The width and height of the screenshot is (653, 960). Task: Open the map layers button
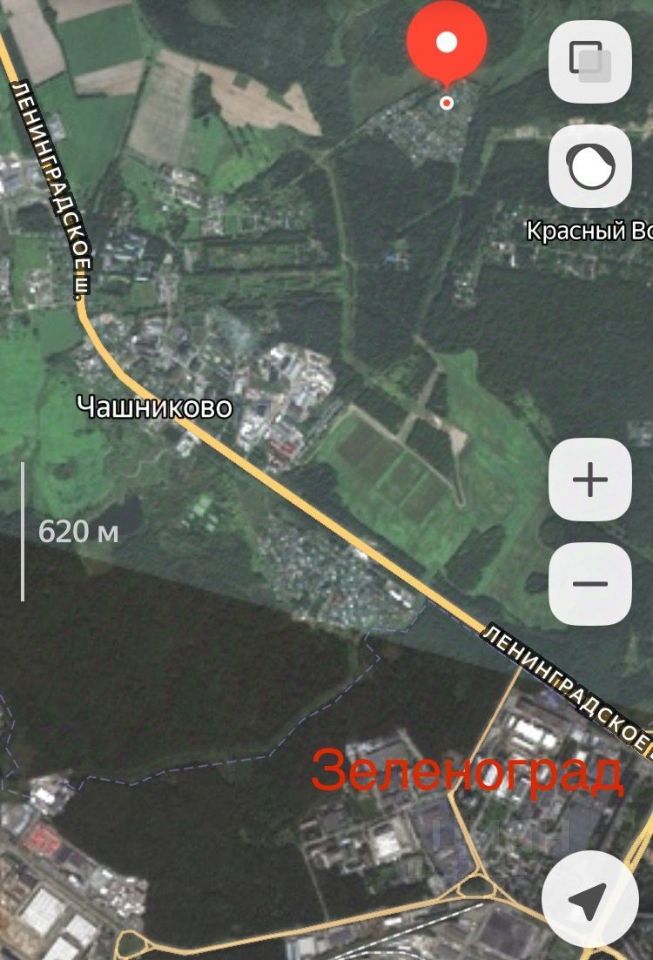pyautogui.click(x=590, y=61)
